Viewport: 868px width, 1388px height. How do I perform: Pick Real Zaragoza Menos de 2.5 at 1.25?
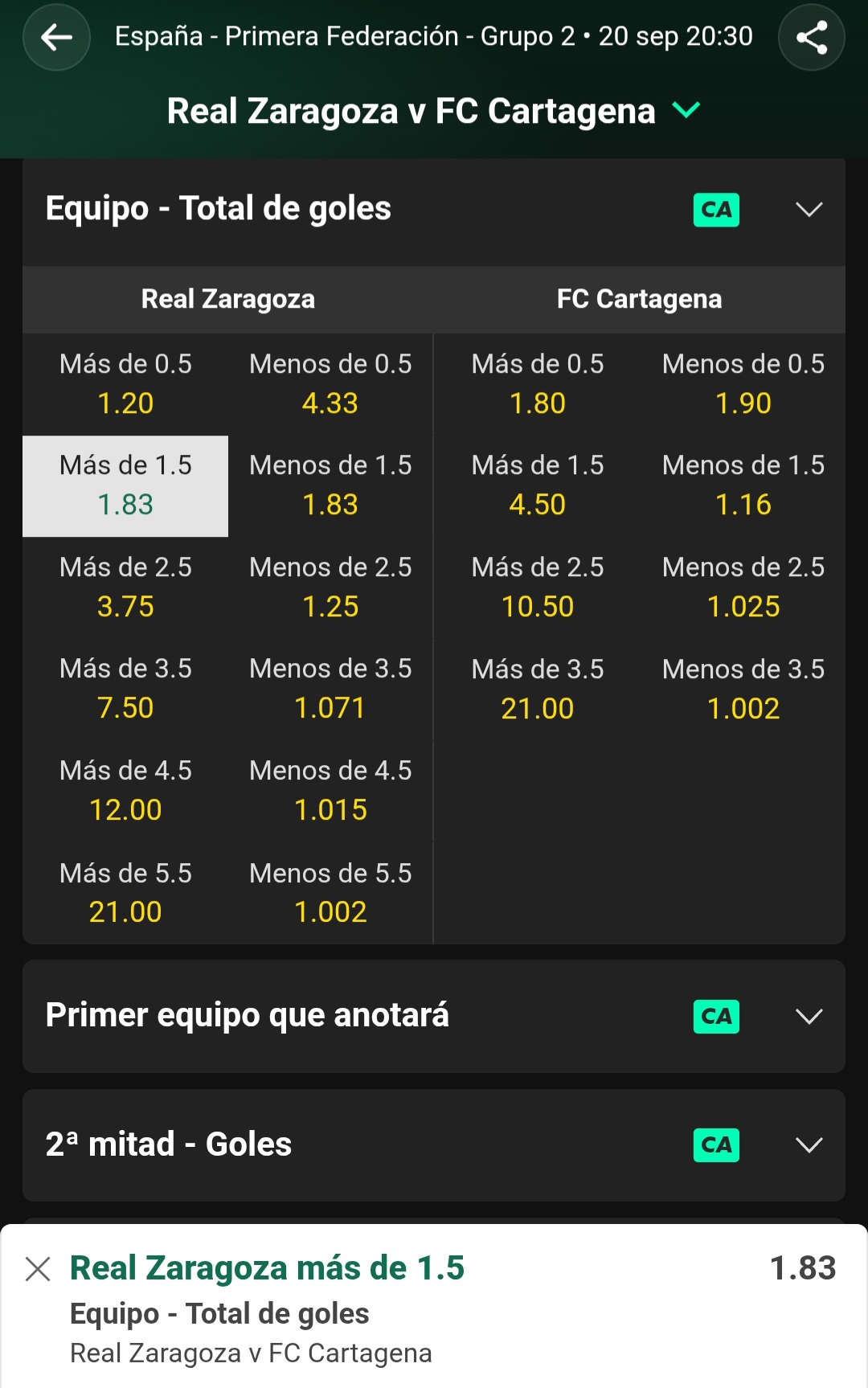[330, 588]
